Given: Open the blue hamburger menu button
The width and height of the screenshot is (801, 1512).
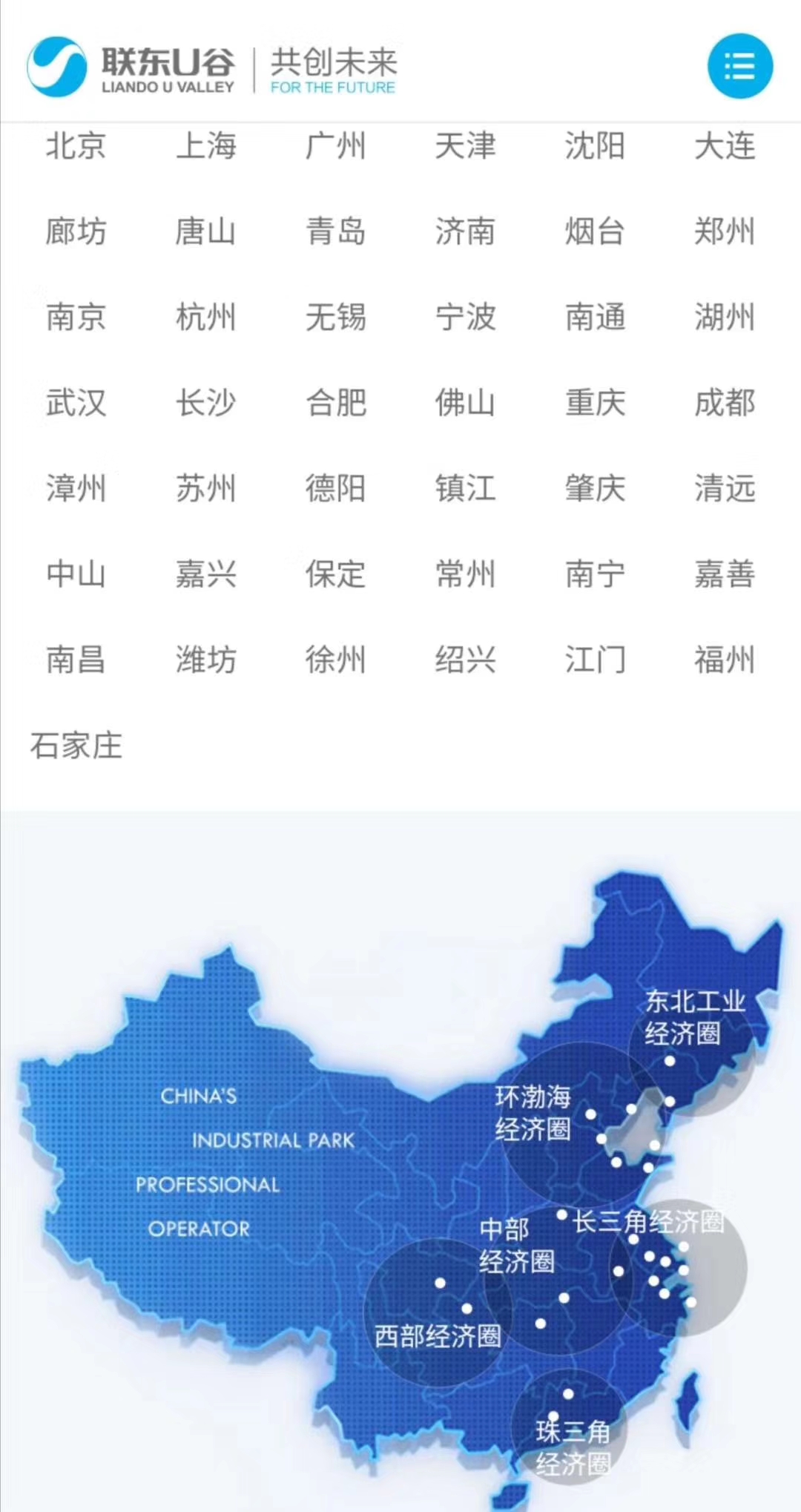Looking at the screenshot, I should (x=739, y=66).
